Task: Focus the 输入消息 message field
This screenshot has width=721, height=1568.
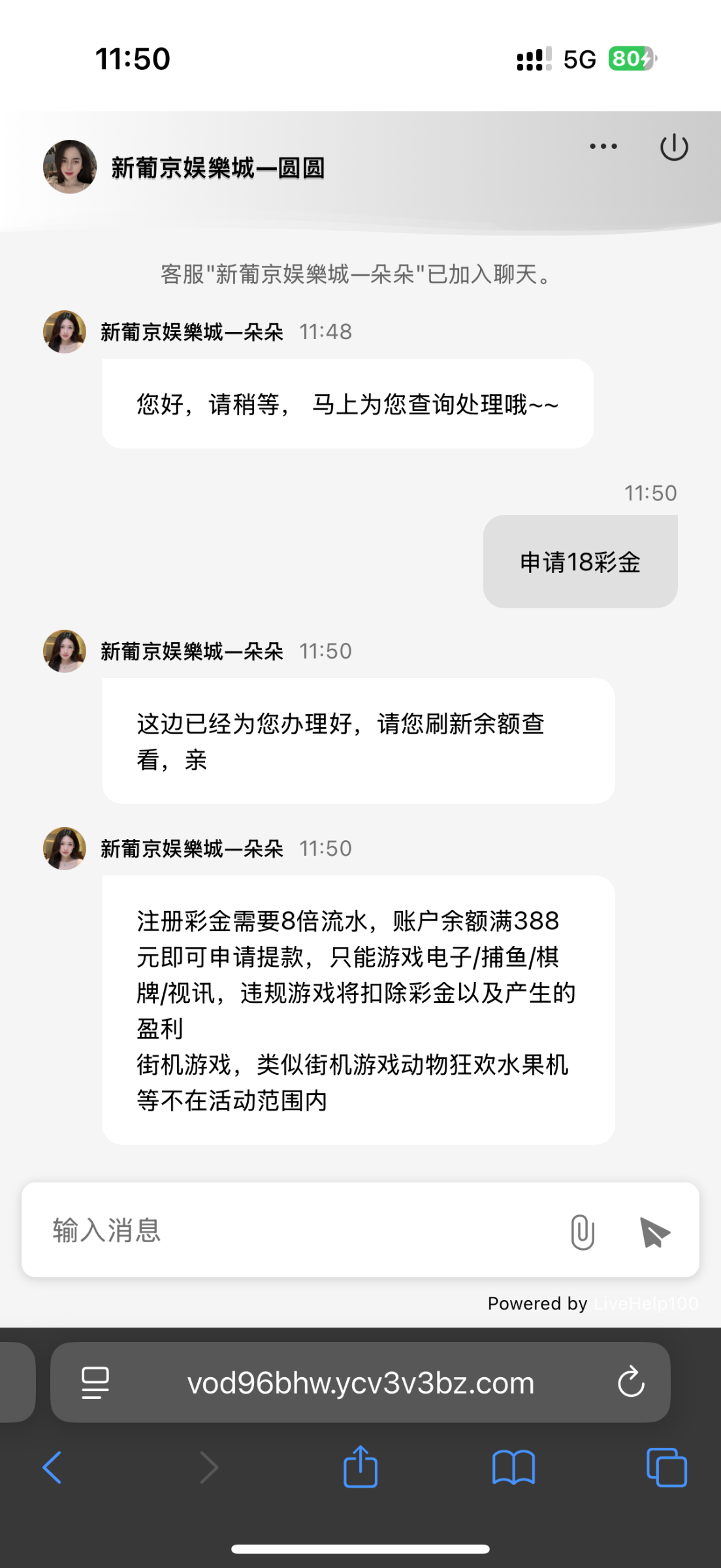Action: point(294,1230)
